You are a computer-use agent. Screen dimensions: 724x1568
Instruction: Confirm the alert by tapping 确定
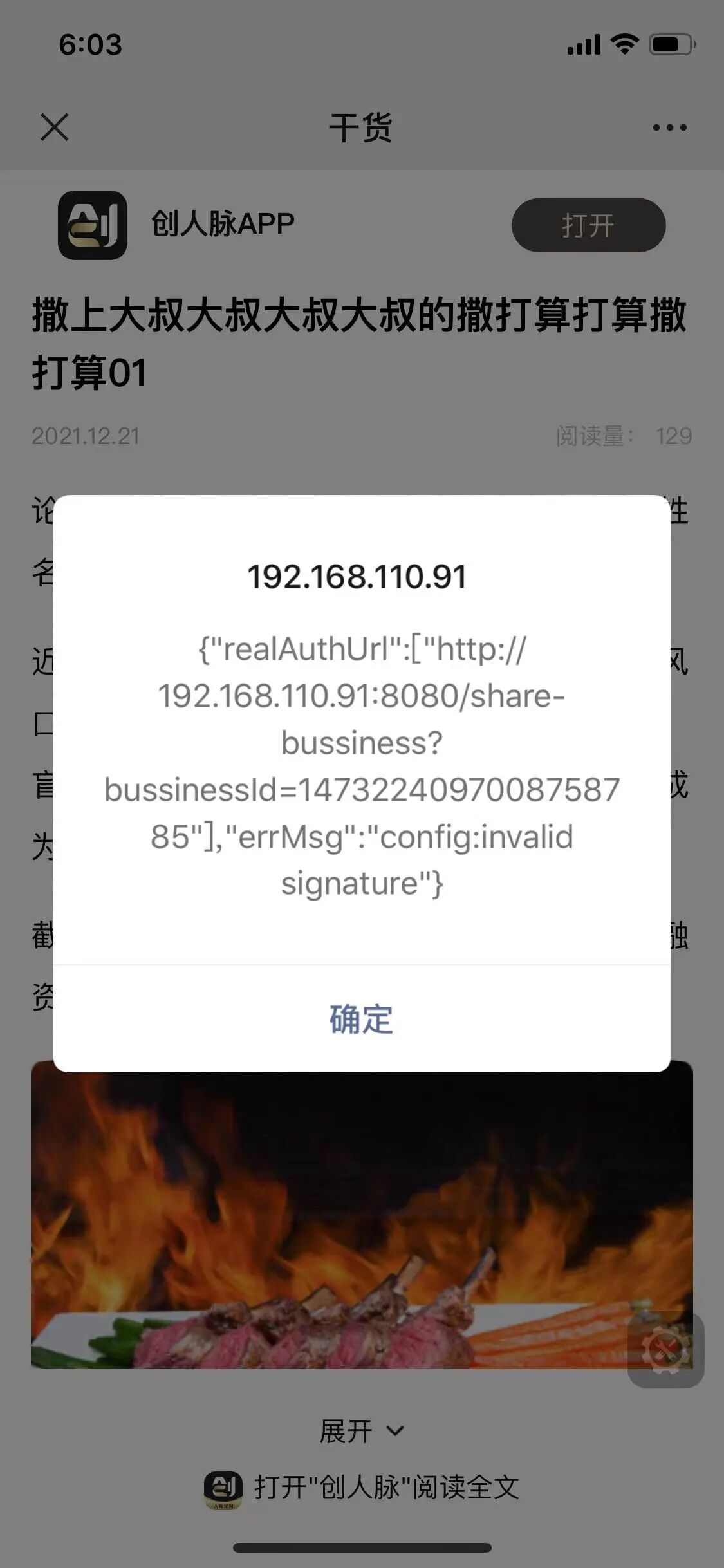(x=361, y=1019)
